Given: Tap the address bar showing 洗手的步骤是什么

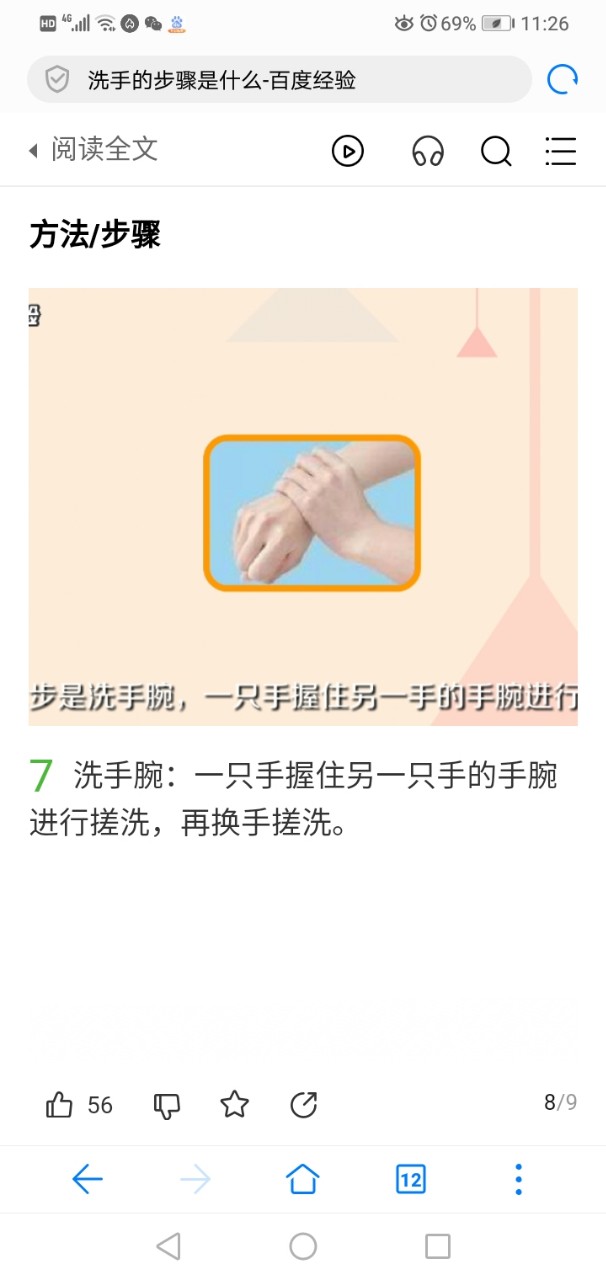Looking at the screenshot, I should [x=280, y=80].
